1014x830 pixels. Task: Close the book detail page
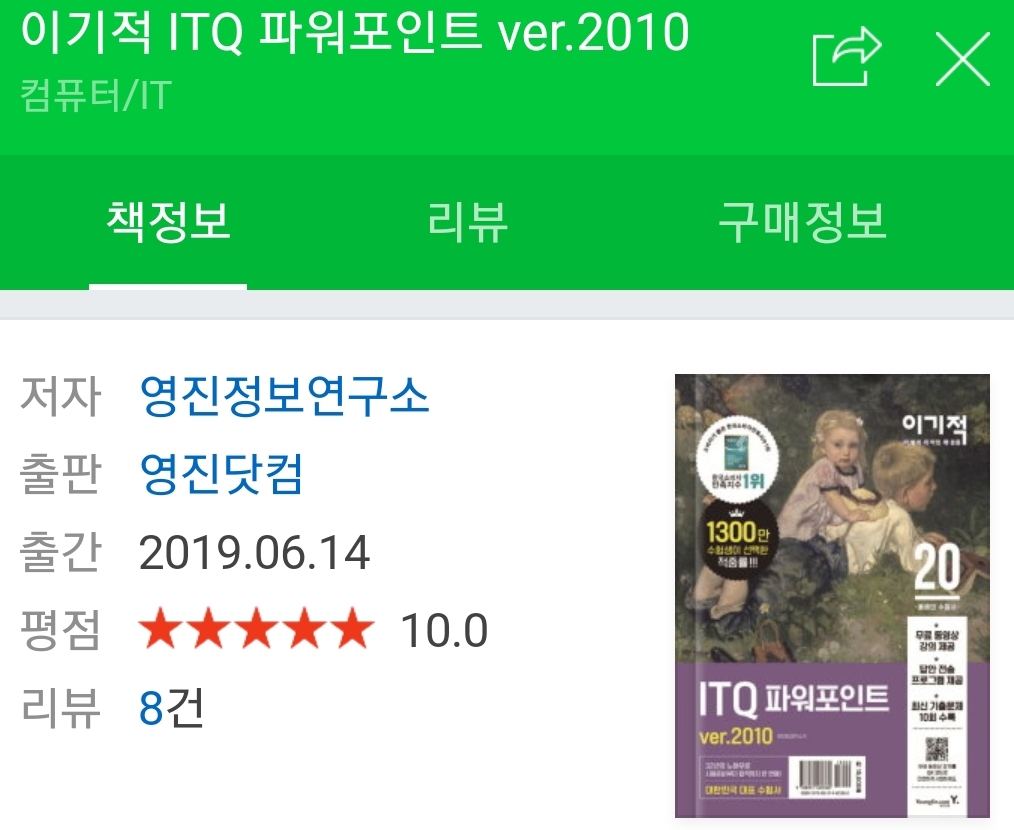(962, 60)
